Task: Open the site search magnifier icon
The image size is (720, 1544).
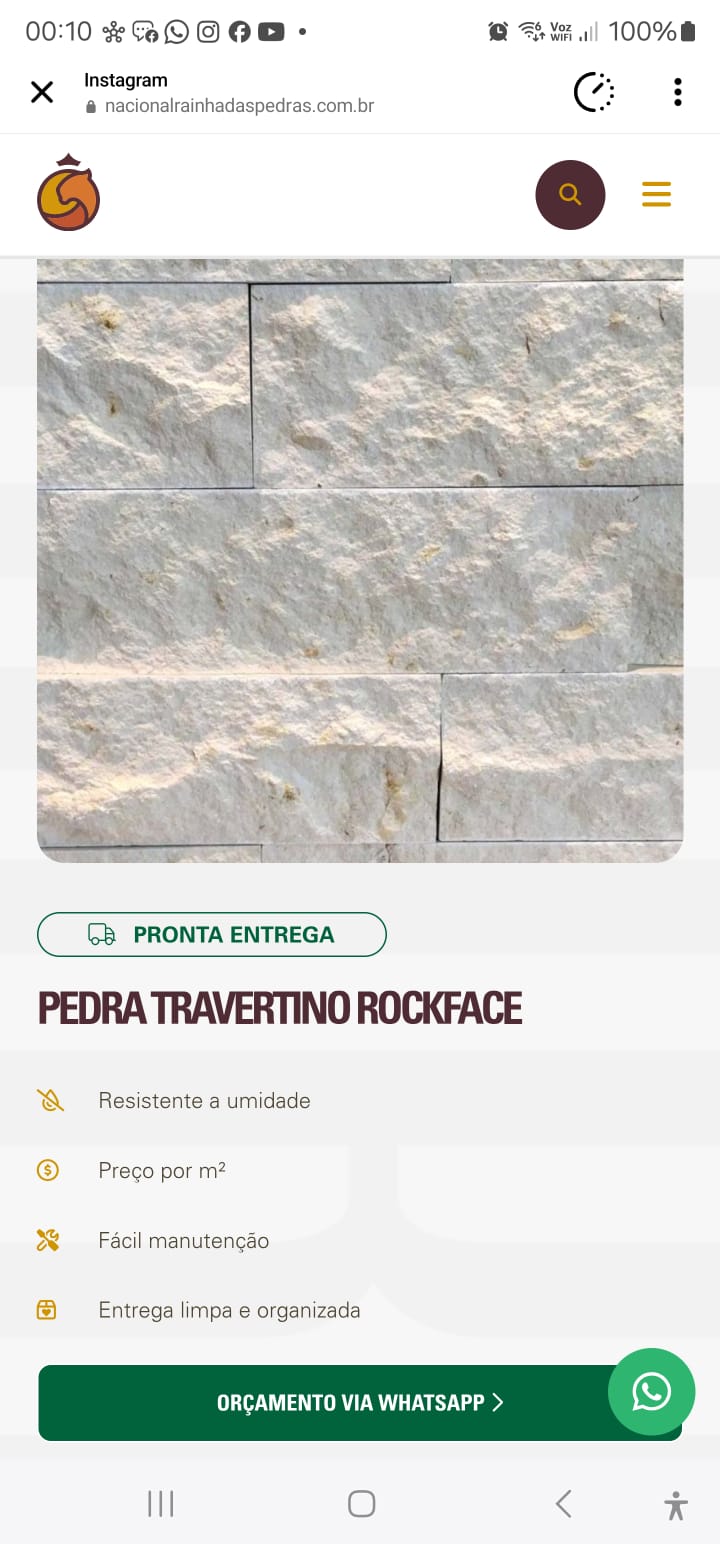Action: 570,194
